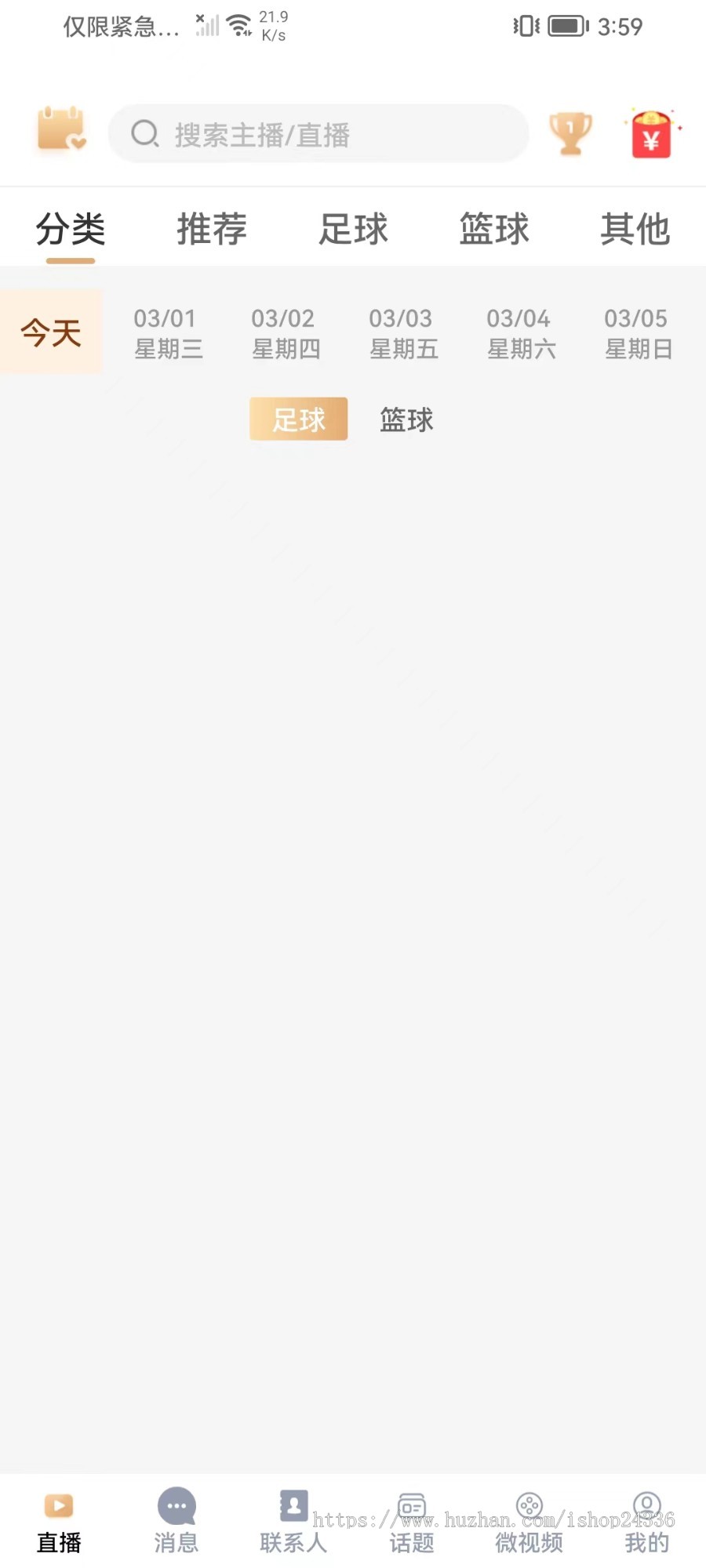Switch to the 其他 tab
The height and width of the screenshot is (1568, 706).
point(635,230)
